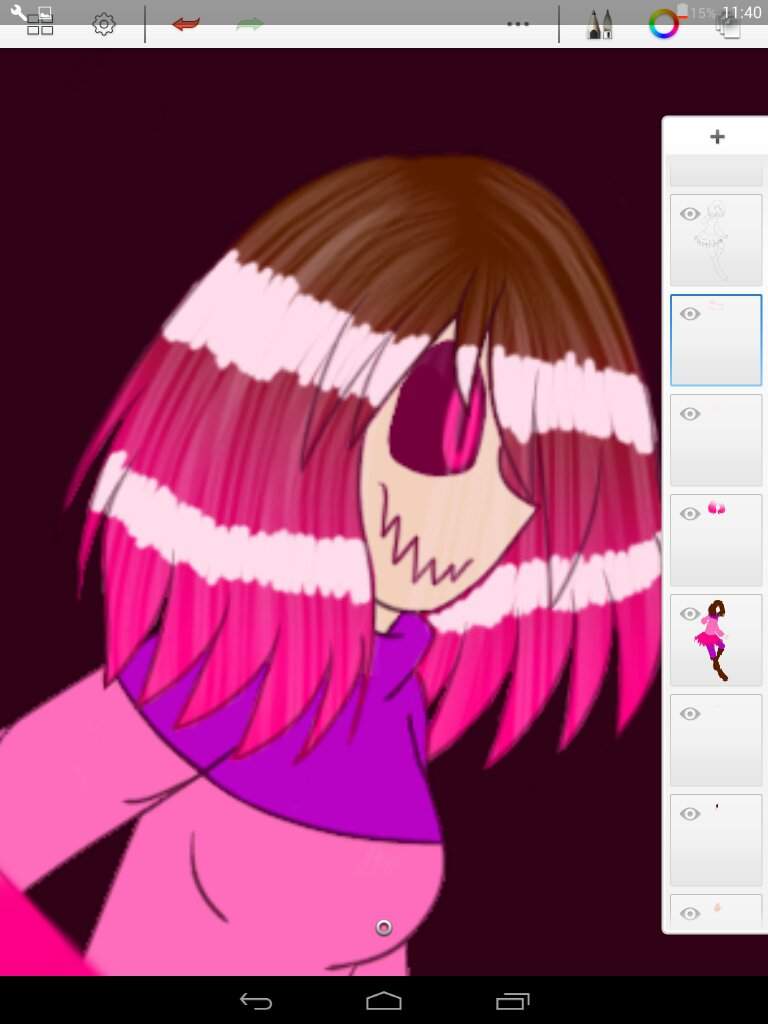Screen dimensions: 768x1024
Task: Return to the Android home screen
Action: (x=384, y=1001)
